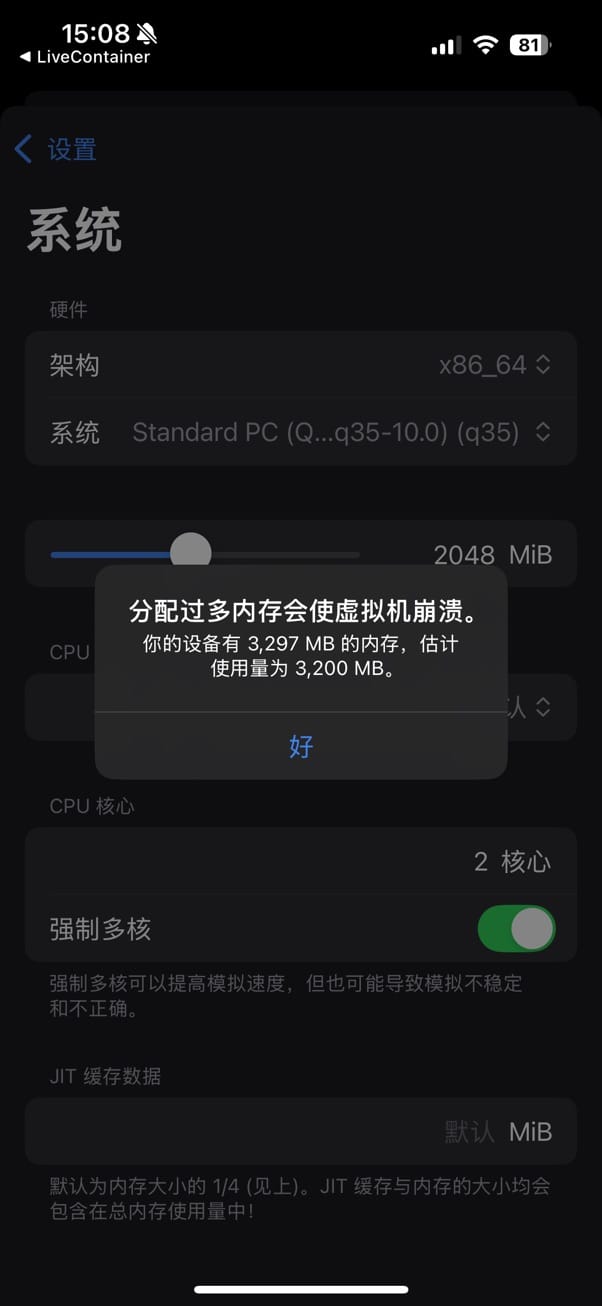Open the 系统 Standard PC dropdown

(x=340, y=432)
